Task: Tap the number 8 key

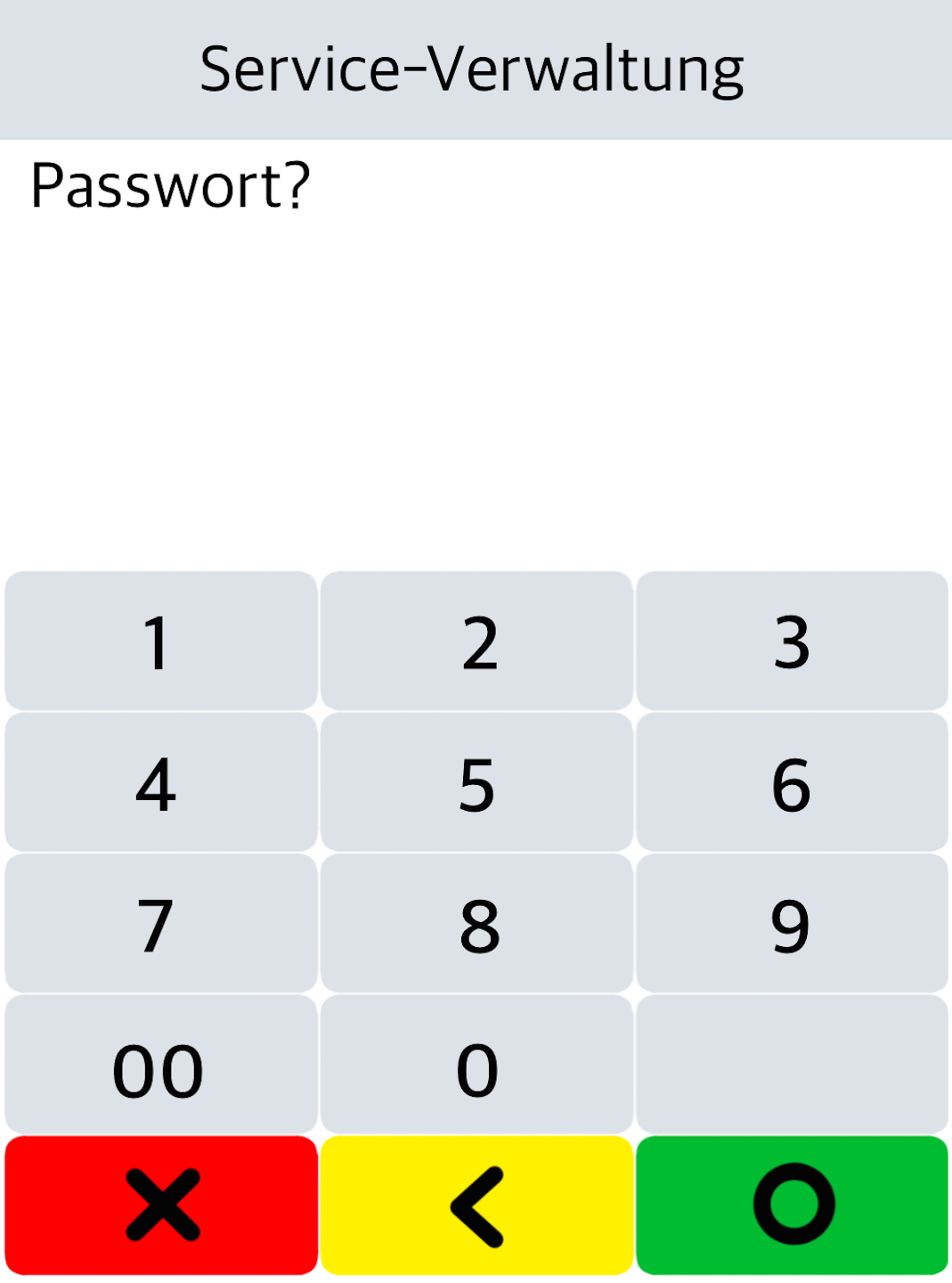Action: coord(476,924)
